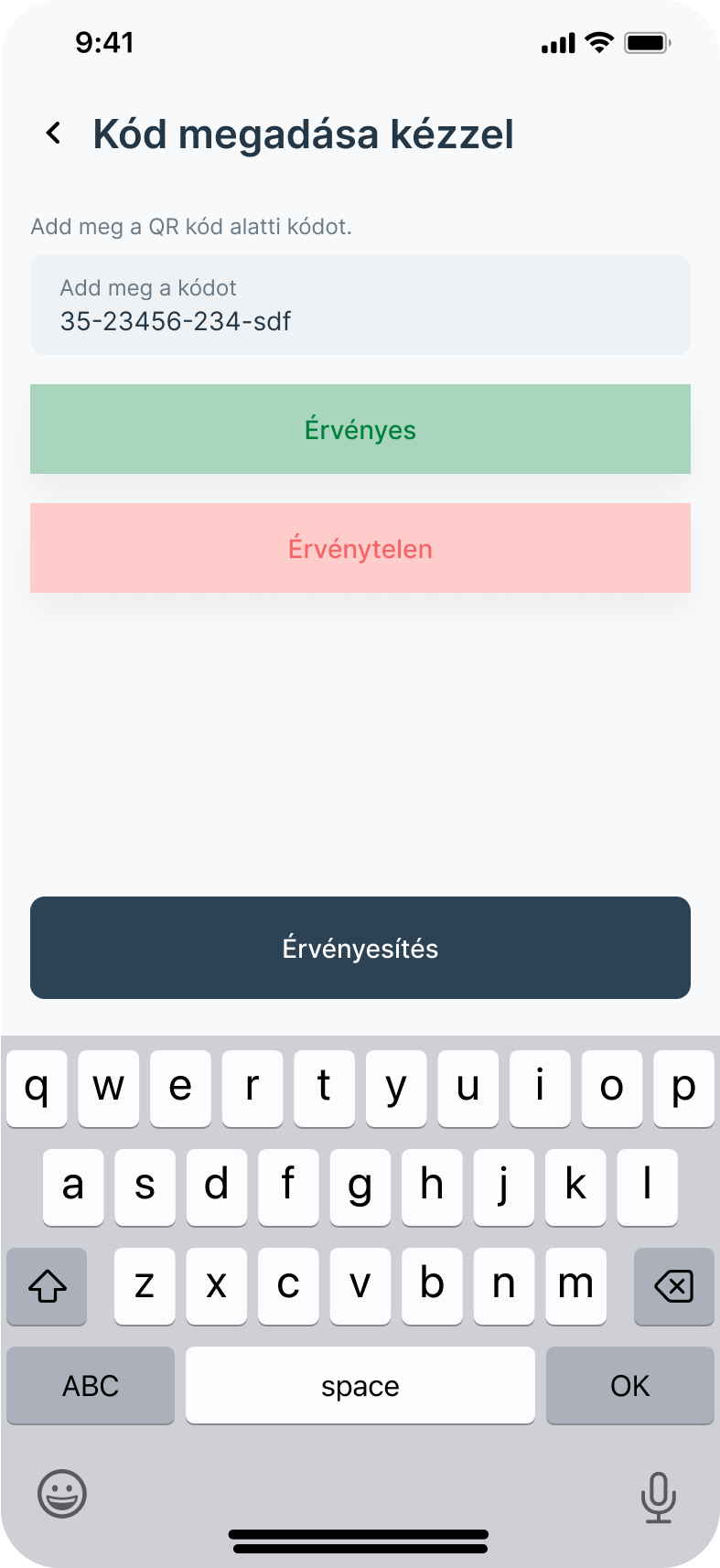Focus the 'Add meg a kódot' code field

pos(360,305)
